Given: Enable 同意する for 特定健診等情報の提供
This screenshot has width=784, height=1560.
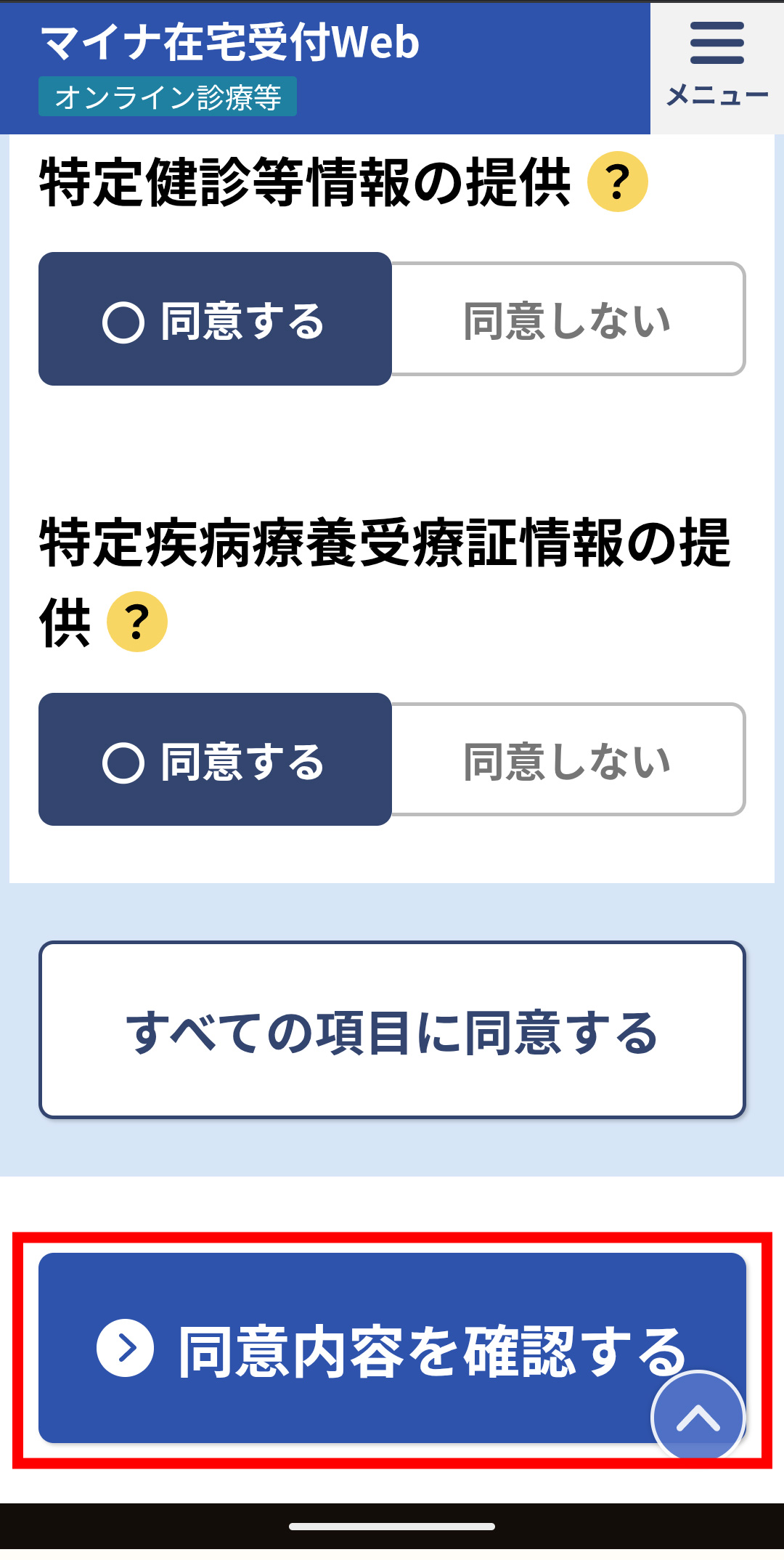Looking at the screenshot, I should click(x=216, y=318).
